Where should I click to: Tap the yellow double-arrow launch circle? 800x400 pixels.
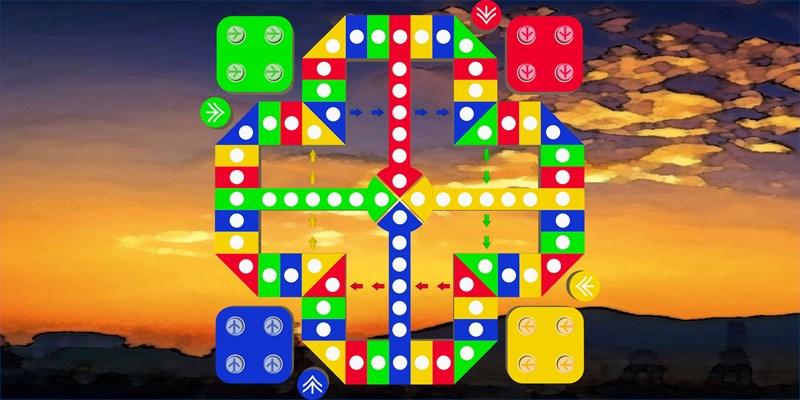[584, 286]
